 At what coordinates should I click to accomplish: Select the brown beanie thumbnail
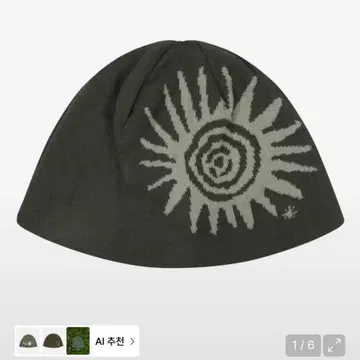[x=53, y=341]
